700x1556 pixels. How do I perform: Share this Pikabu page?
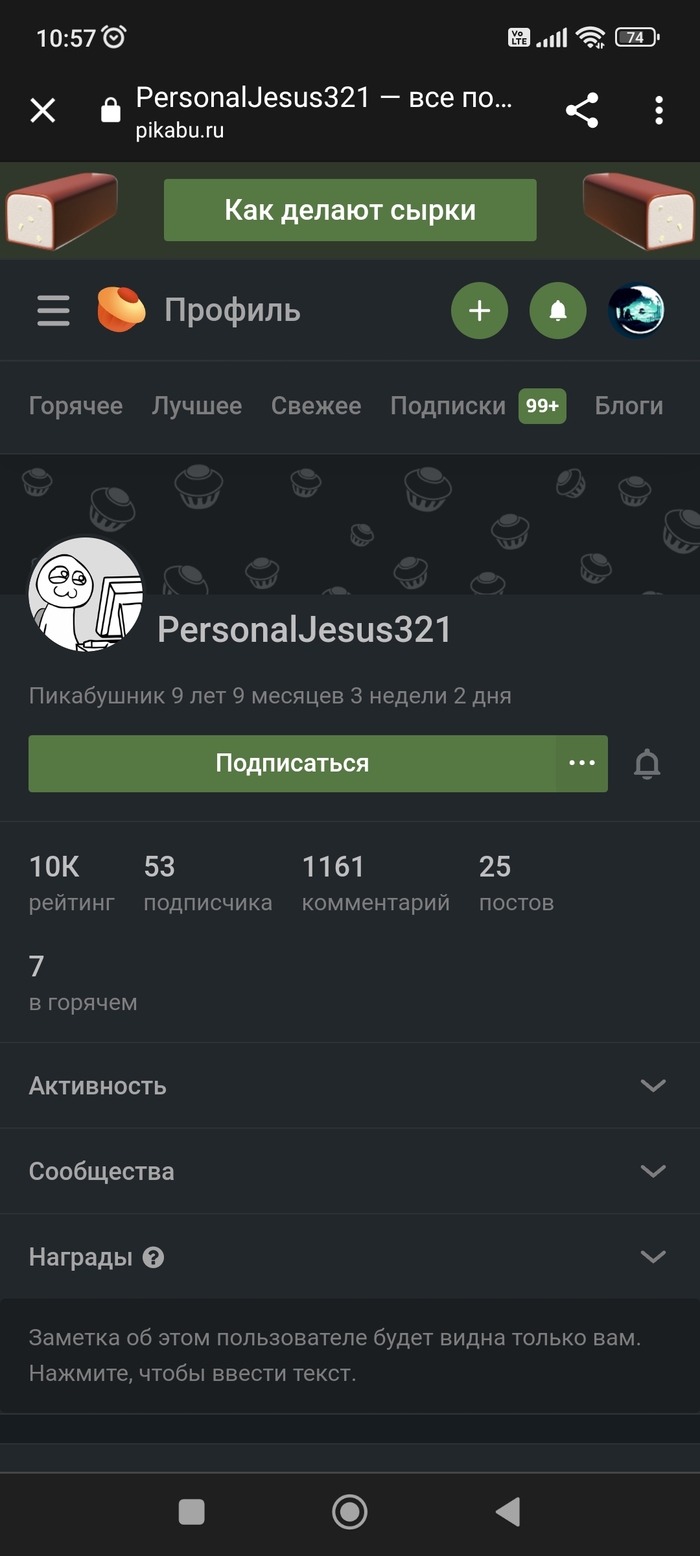coord(582,110)
